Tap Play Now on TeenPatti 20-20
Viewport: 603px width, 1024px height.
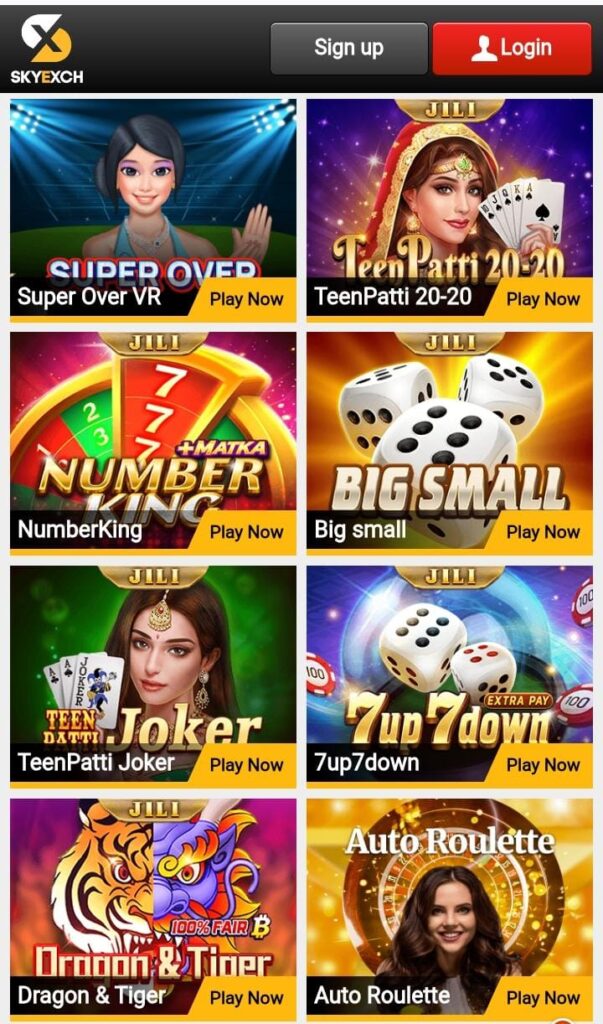pyautogui.click(x=543, y=299)
